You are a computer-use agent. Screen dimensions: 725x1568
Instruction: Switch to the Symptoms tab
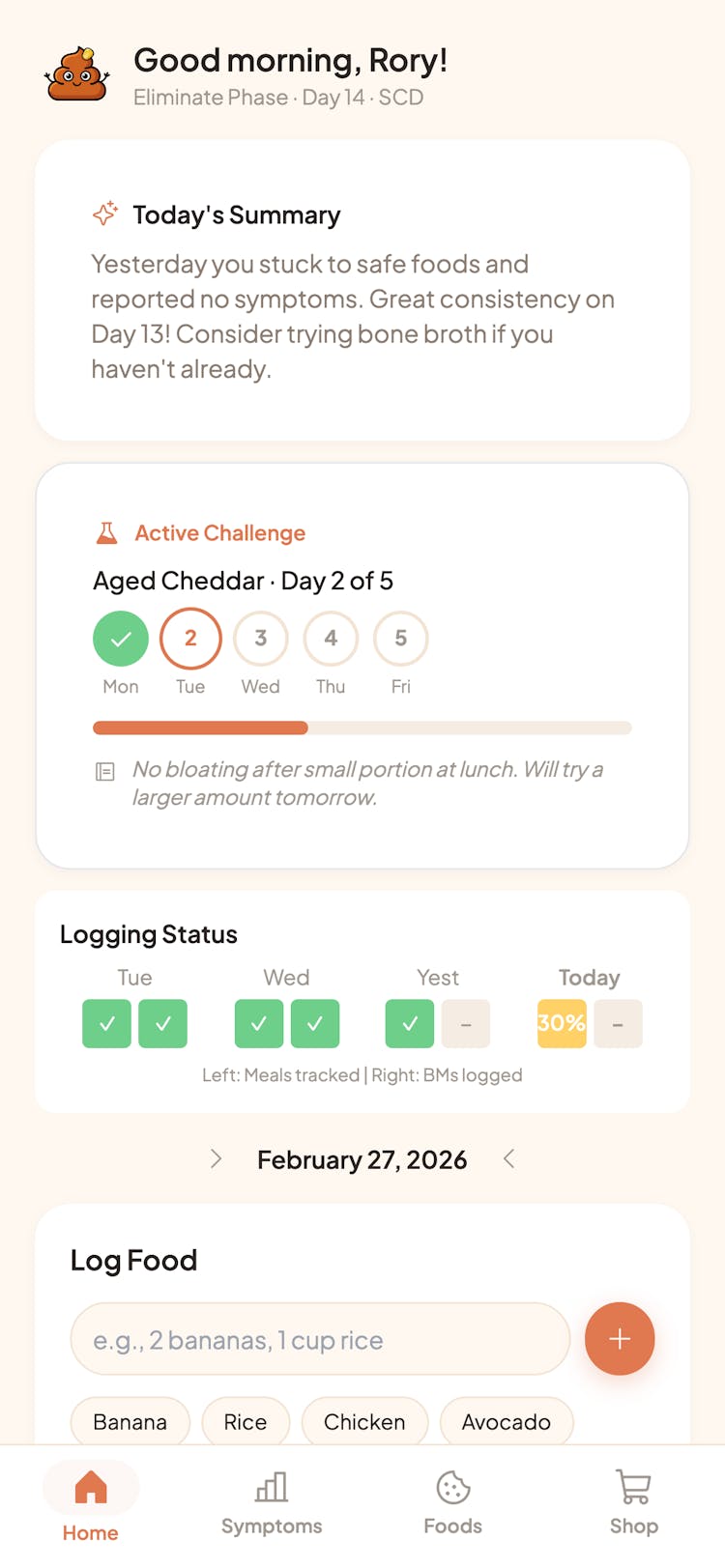pyautogui.click(x=272, y=1504)
